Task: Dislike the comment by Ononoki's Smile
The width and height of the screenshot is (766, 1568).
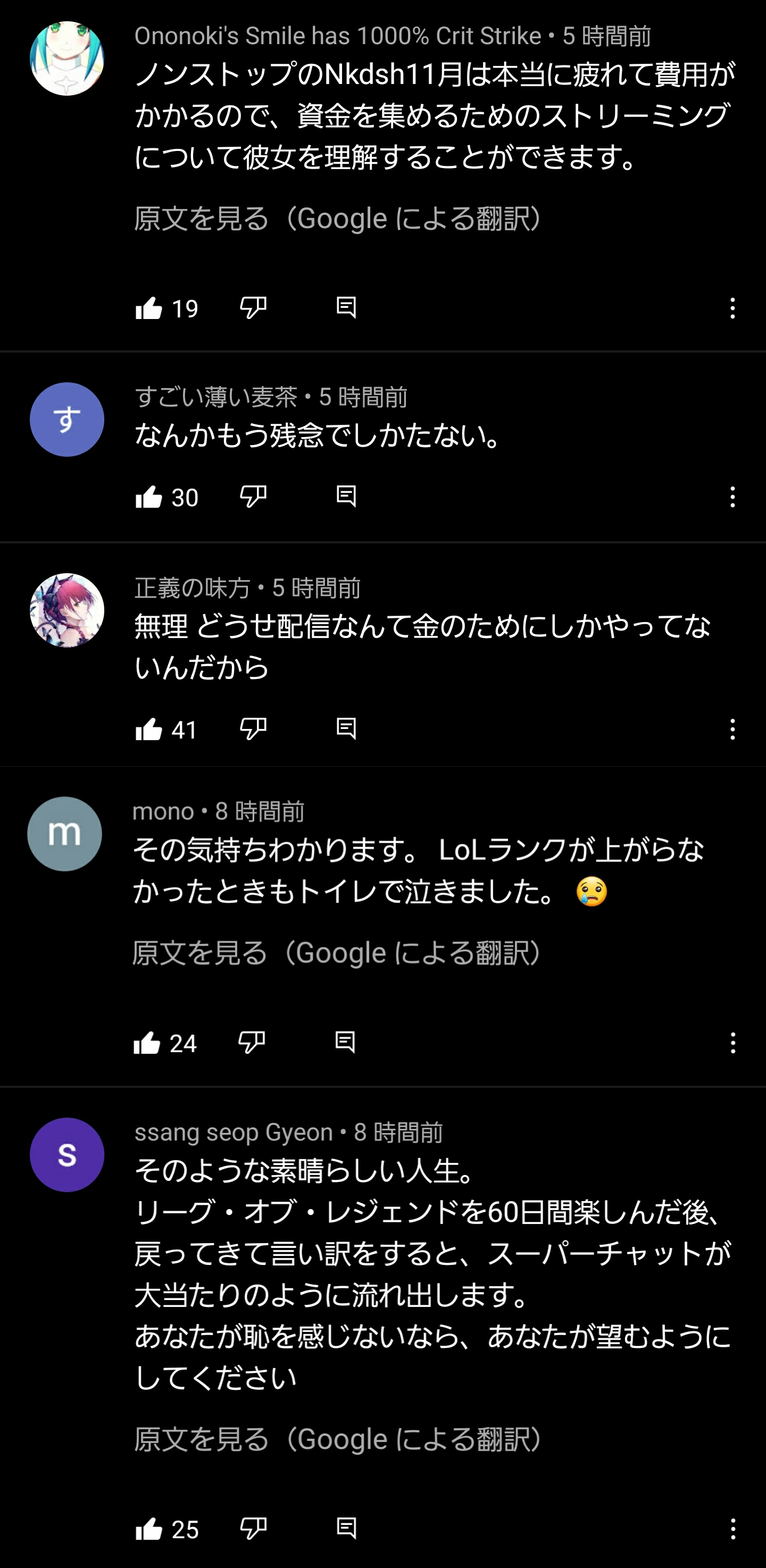Action: [253, 308]
